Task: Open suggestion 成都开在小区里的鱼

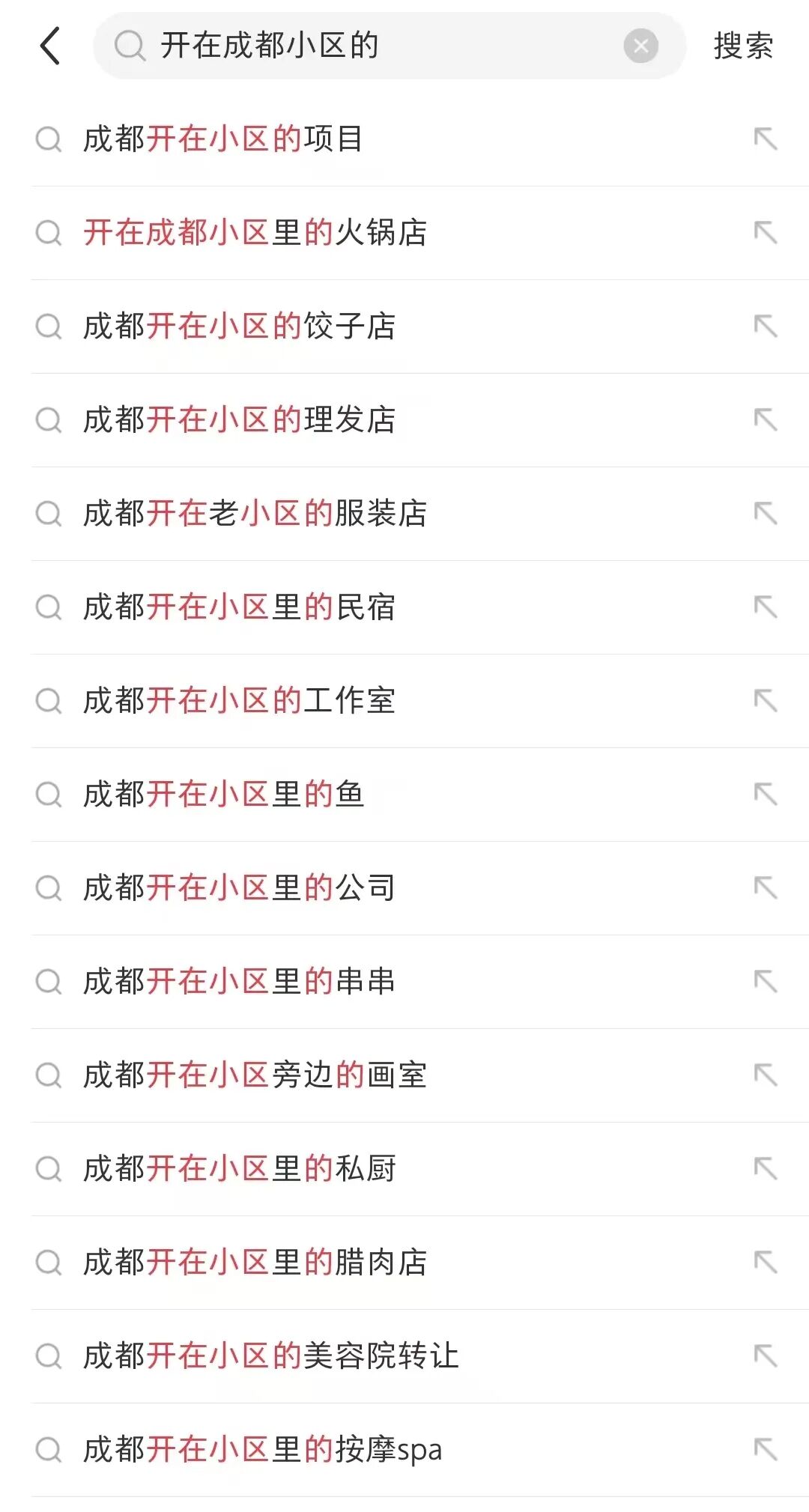Action: click(223, 795)
